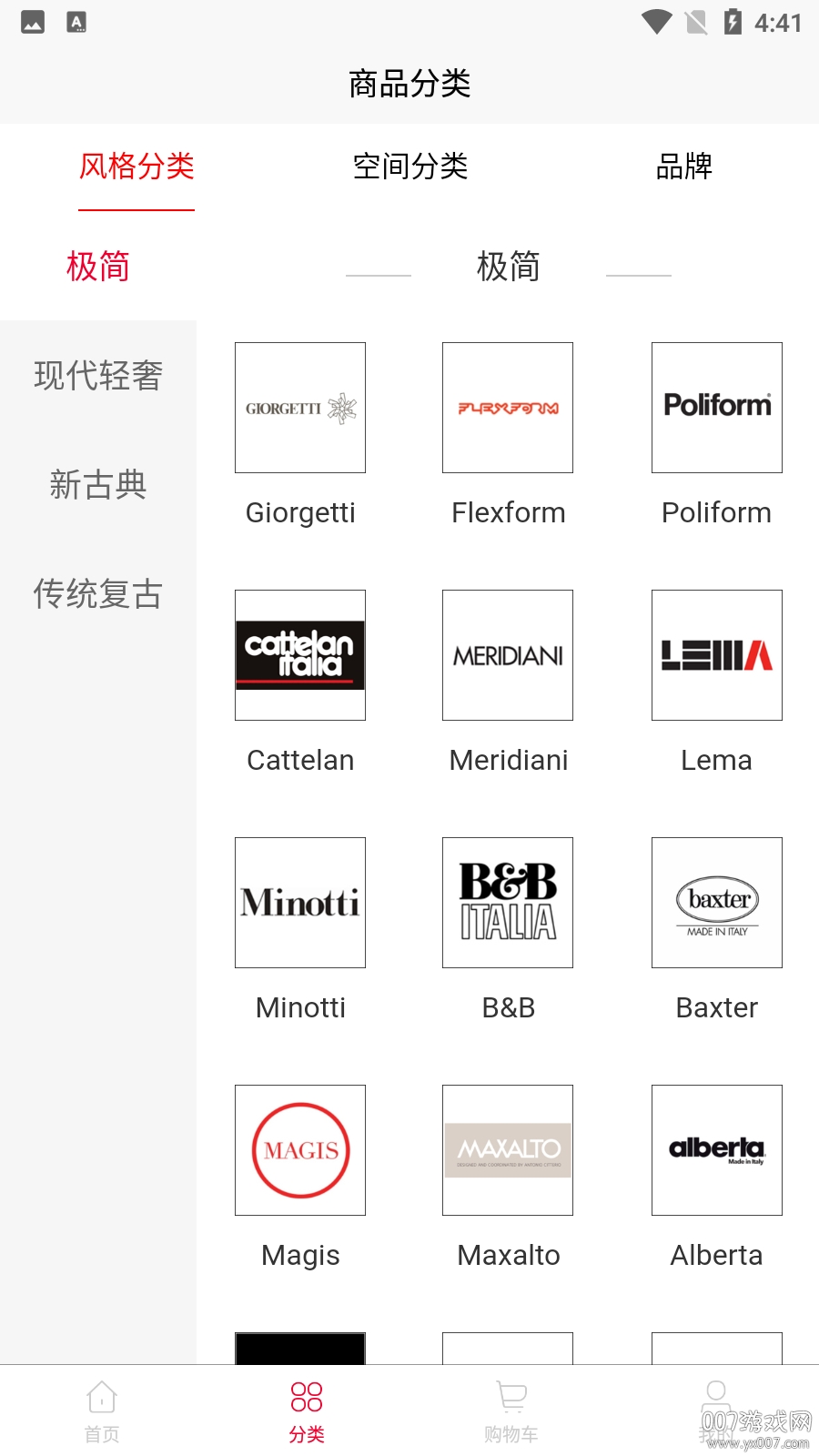Select the 风格分类 tab

[x=136, y=167]
